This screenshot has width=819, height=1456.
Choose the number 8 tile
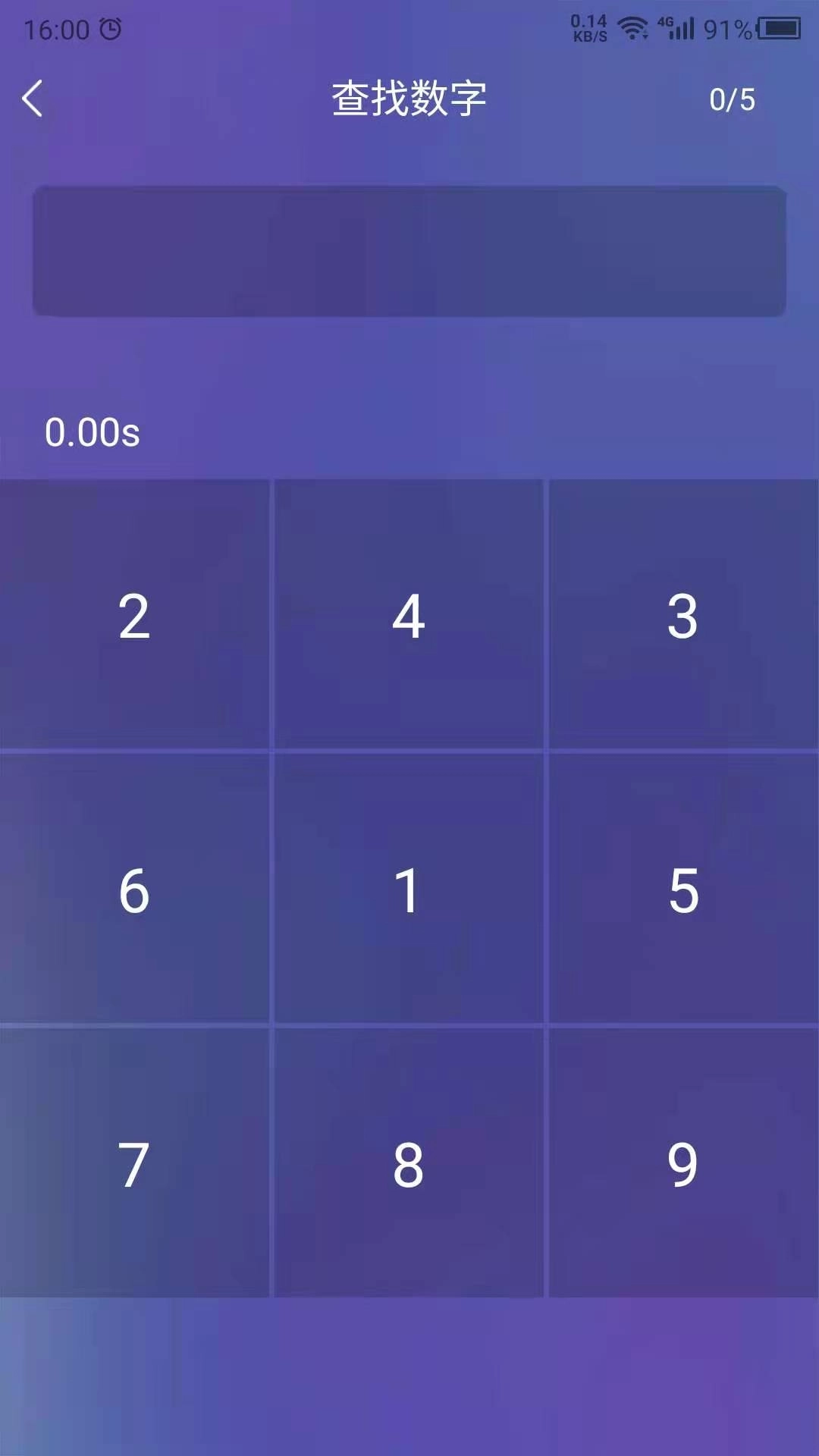click(409, 1163)
